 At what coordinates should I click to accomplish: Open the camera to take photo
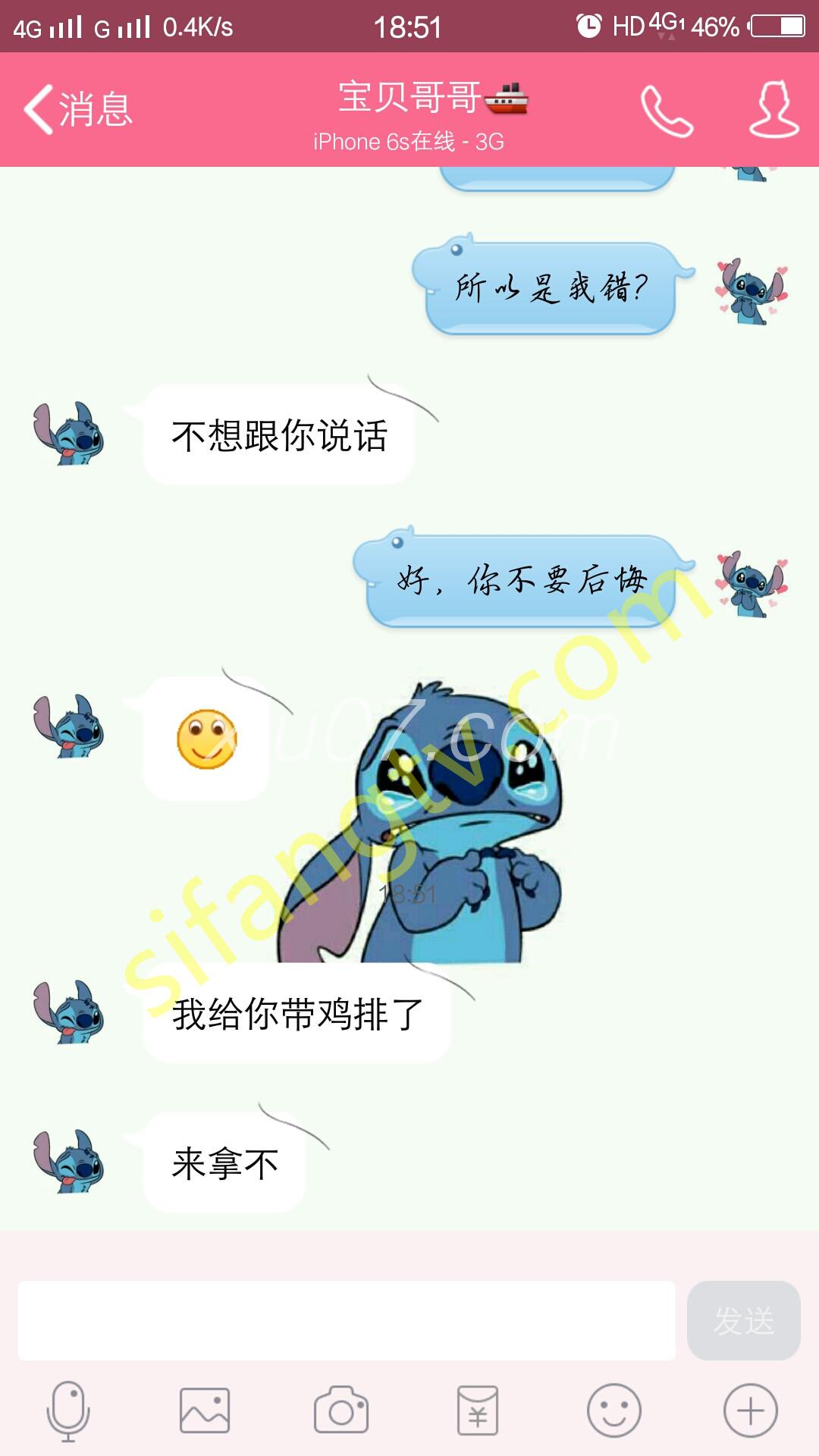coord(341,1410)
